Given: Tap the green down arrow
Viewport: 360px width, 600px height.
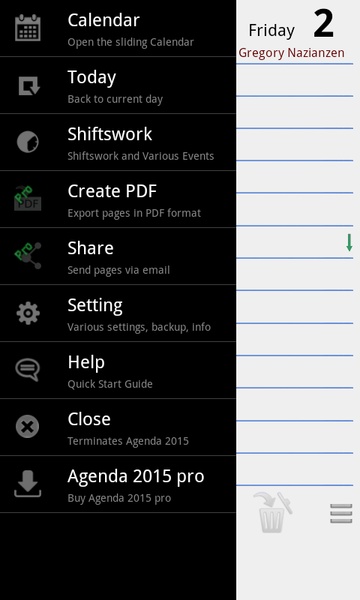Looking at the screenshot, I should click(x=349, y=243).
